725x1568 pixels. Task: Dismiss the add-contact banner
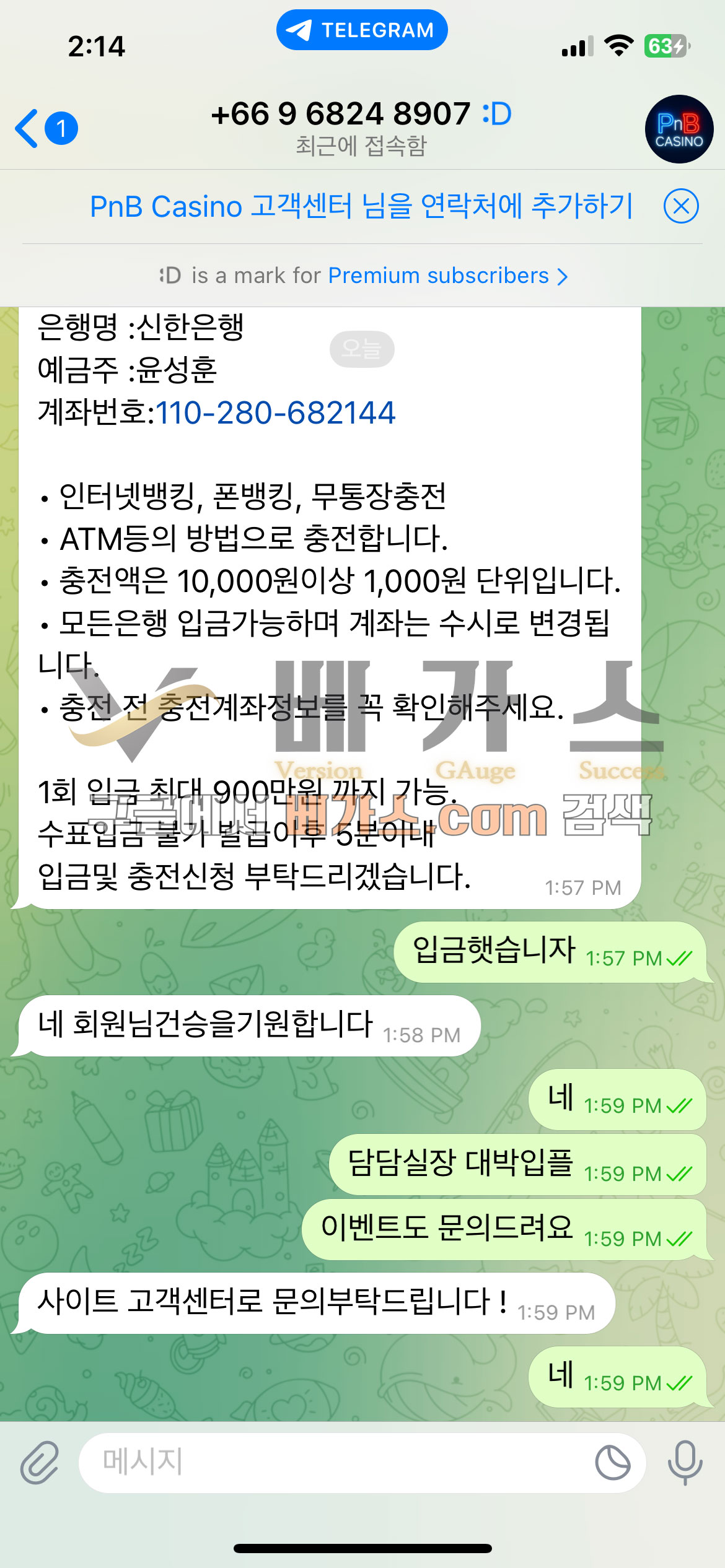(681, 206)
